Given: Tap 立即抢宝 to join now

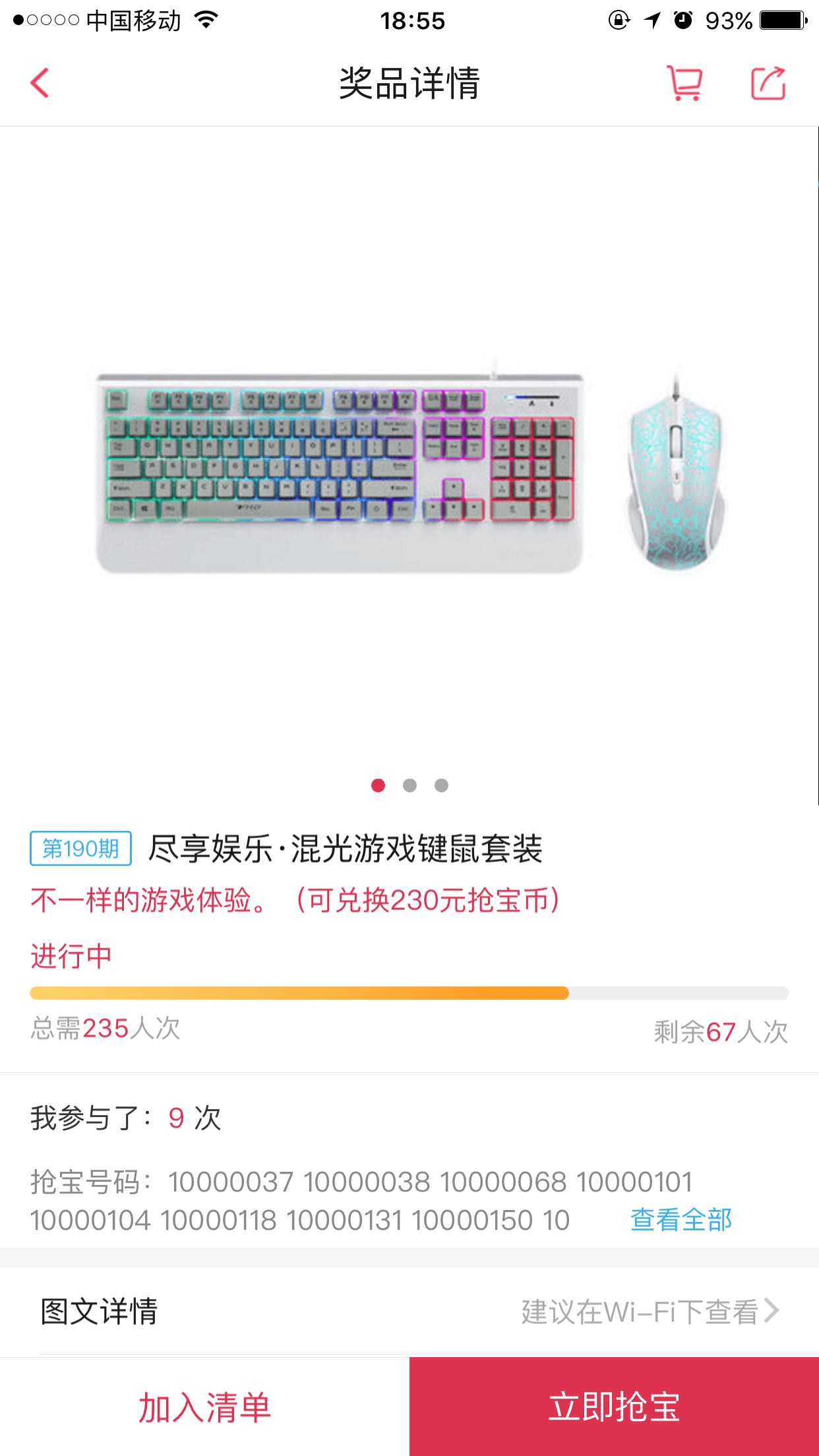Looking at the screenshot, I should [x=614, y=1407].
